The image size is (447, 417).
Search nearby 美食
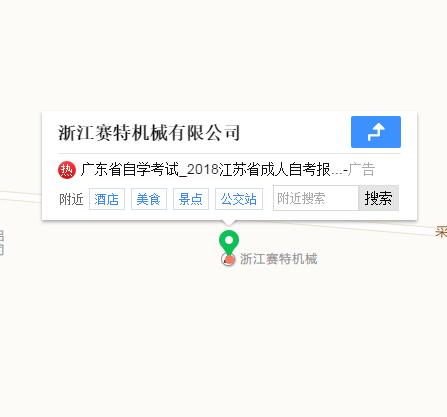149,199
